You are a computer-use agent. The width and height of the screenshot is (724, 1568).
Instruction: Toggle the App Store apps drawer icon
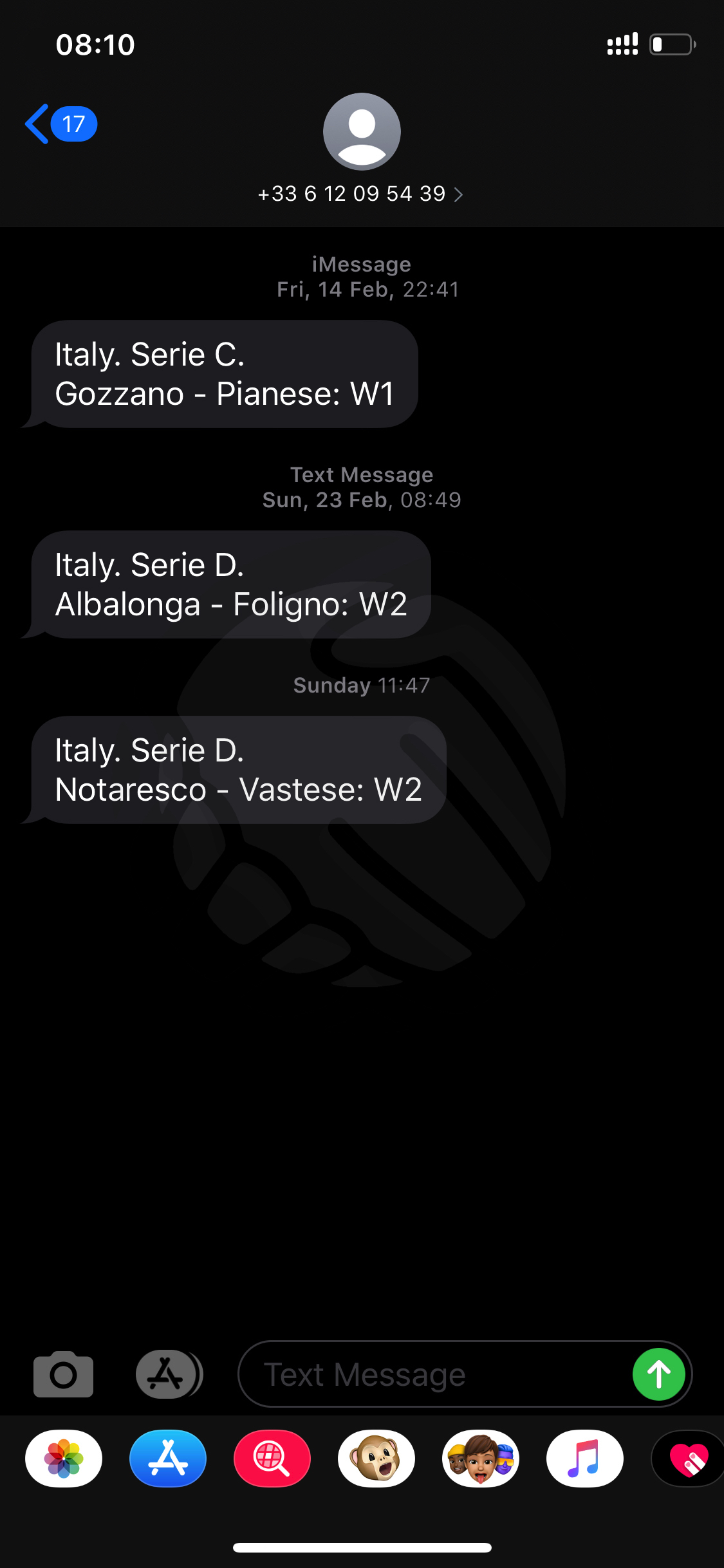pos(169,1374)
